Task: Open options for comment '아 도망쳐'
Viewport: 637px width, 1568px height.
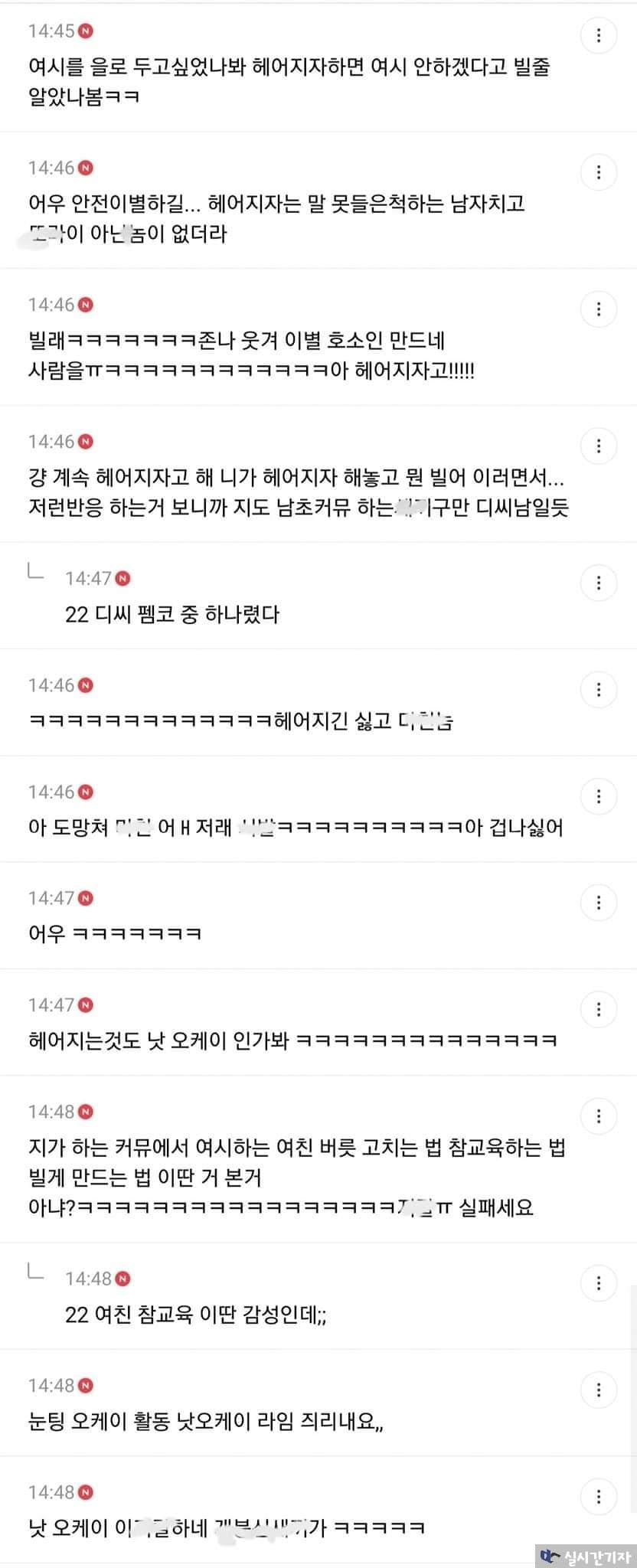Action: click(598, 796)
